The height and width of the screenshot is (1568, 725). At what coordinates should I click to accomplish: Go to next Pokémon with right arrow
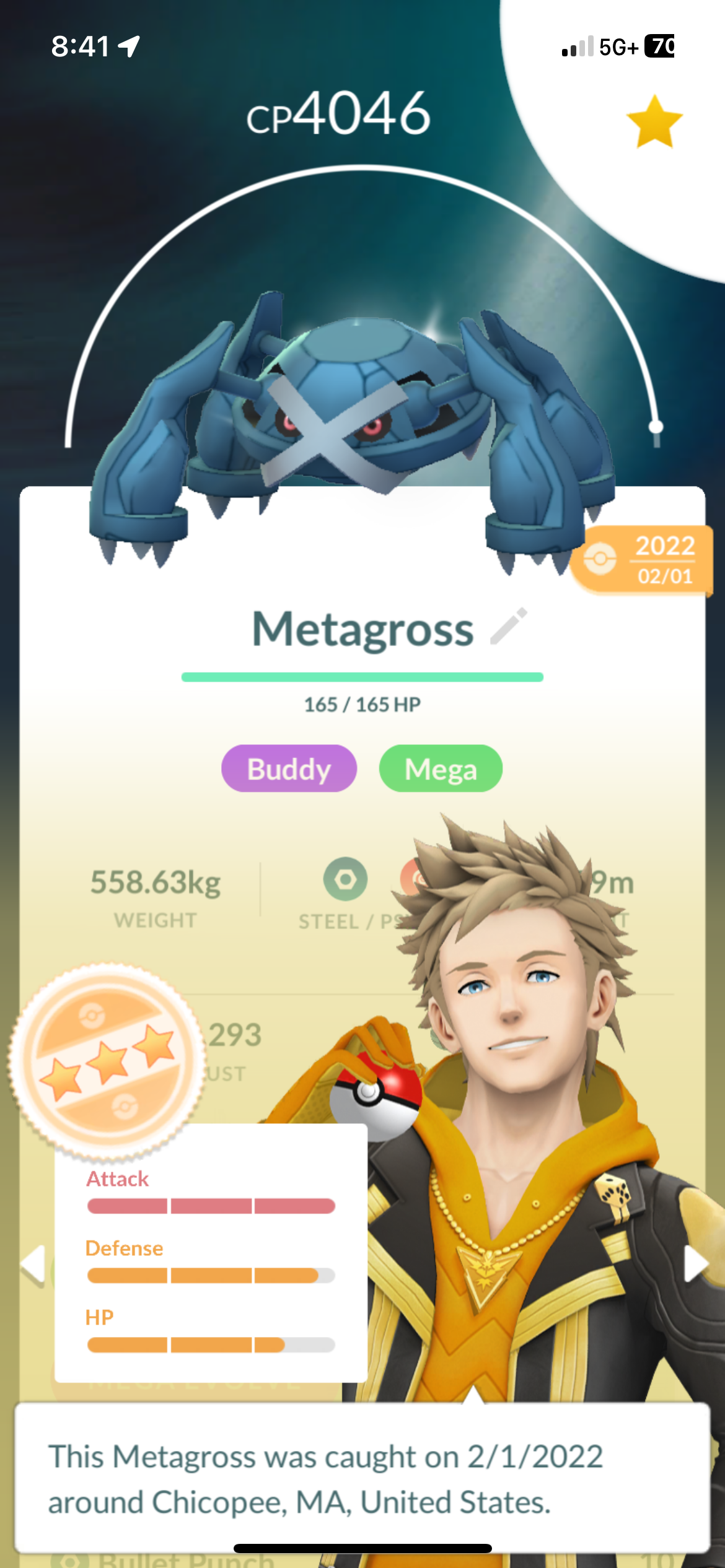pyautogui.click(x=695, y=1263)
